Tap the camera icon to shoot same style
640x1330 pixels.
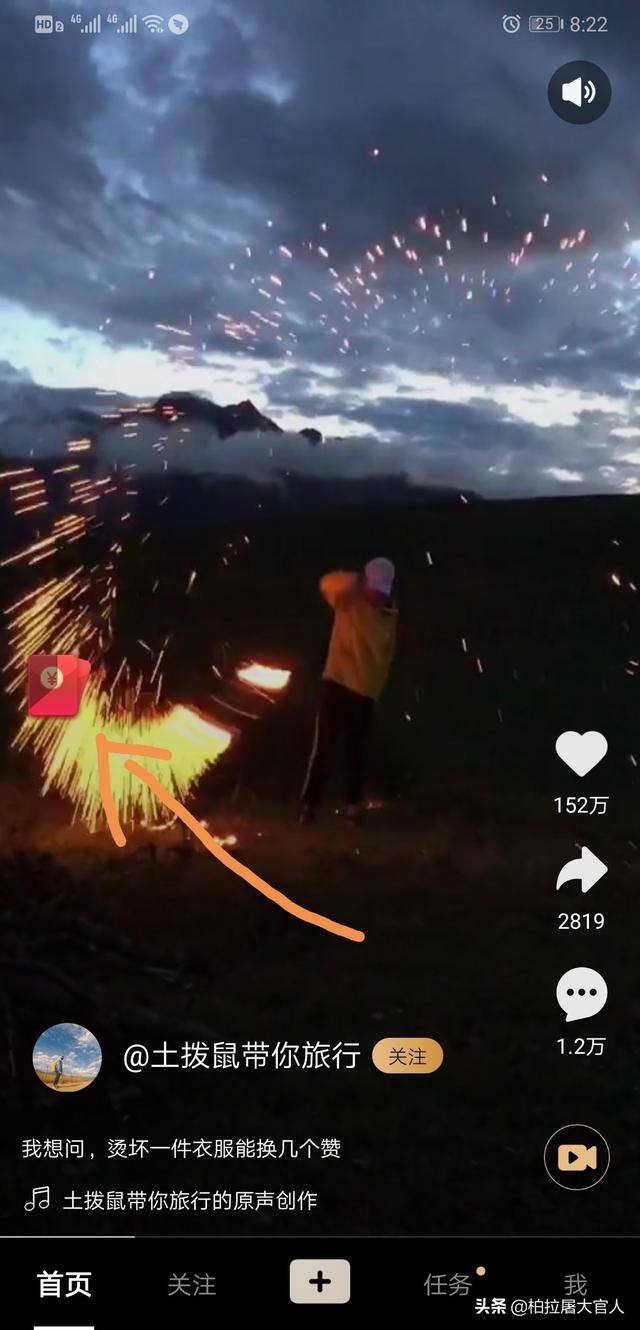pos(576,1157)
